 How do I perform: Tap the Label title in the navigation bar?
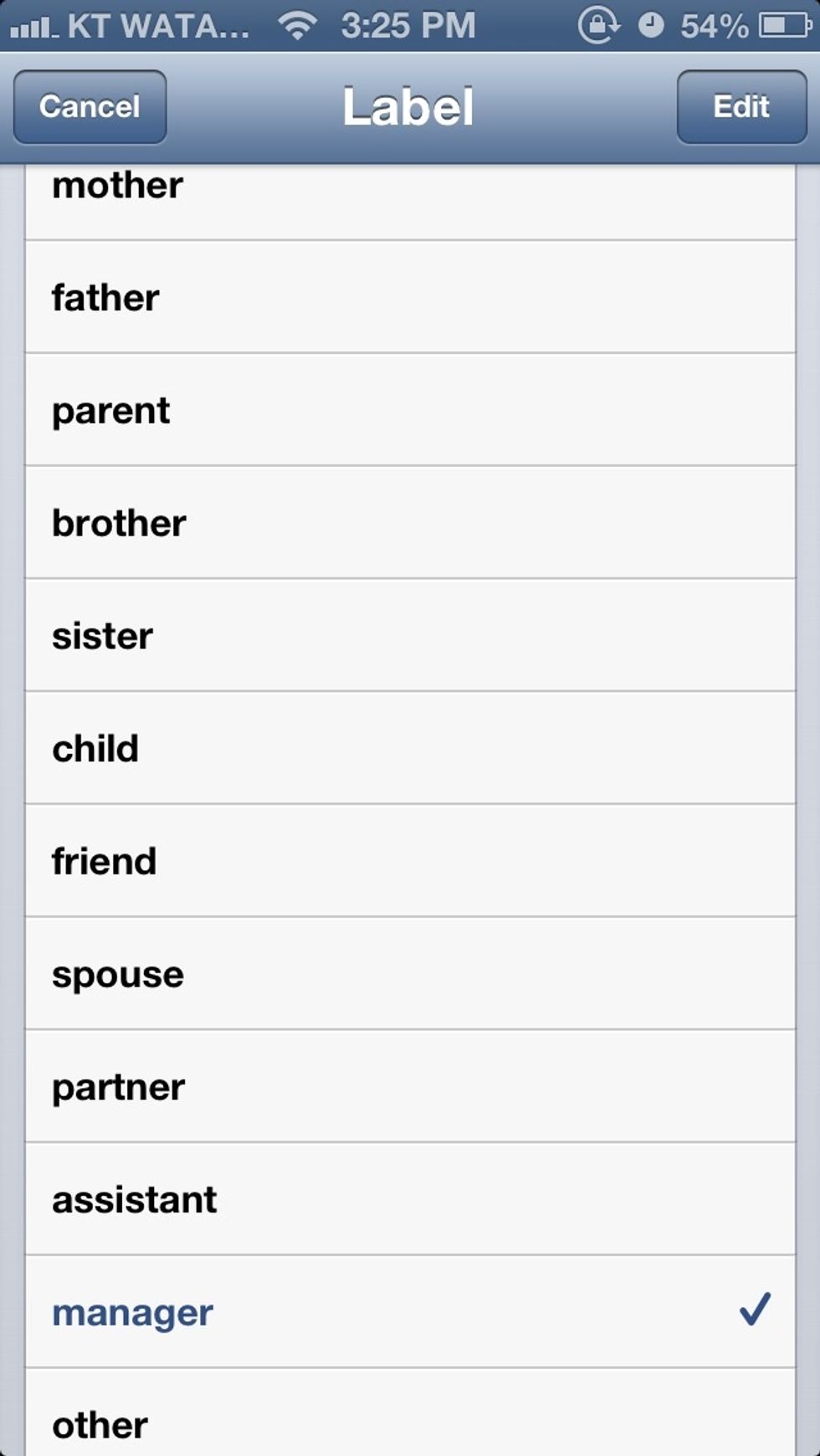click(410, 106)
